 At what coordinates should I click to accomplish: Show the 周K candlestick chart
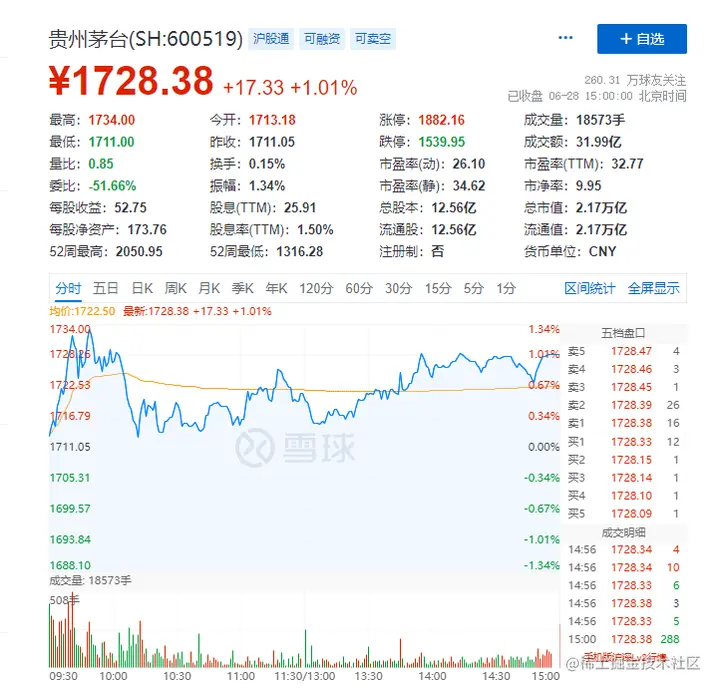tap(176, 289)
